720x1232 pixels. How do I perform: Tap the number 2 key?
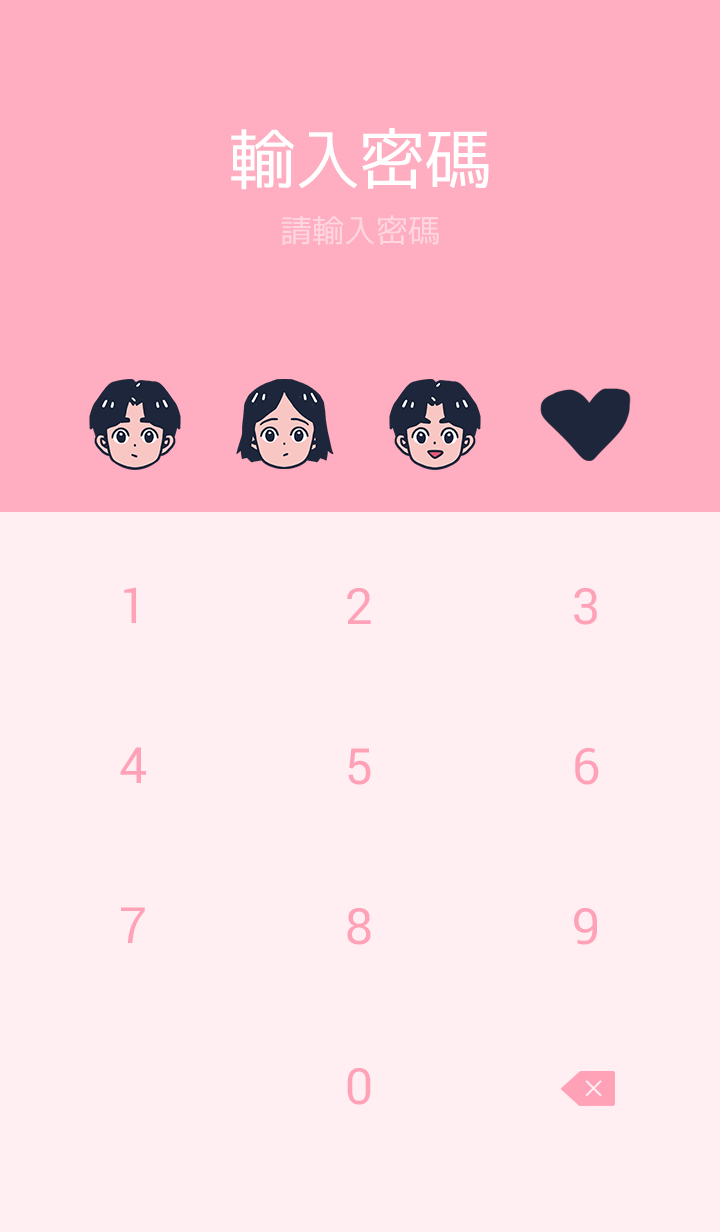[x=359, y=607]
